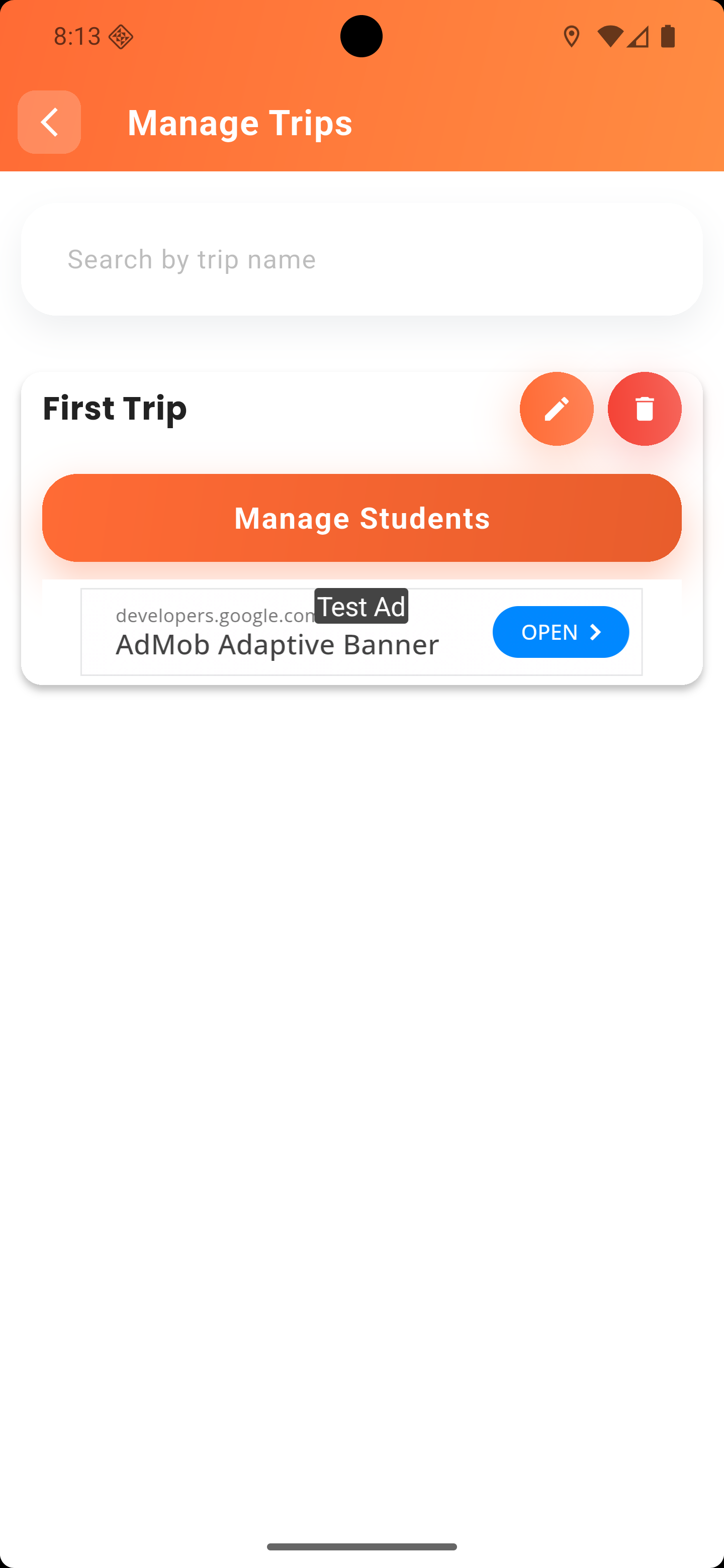Select the Manage Trips title

[x=239, y=122]
